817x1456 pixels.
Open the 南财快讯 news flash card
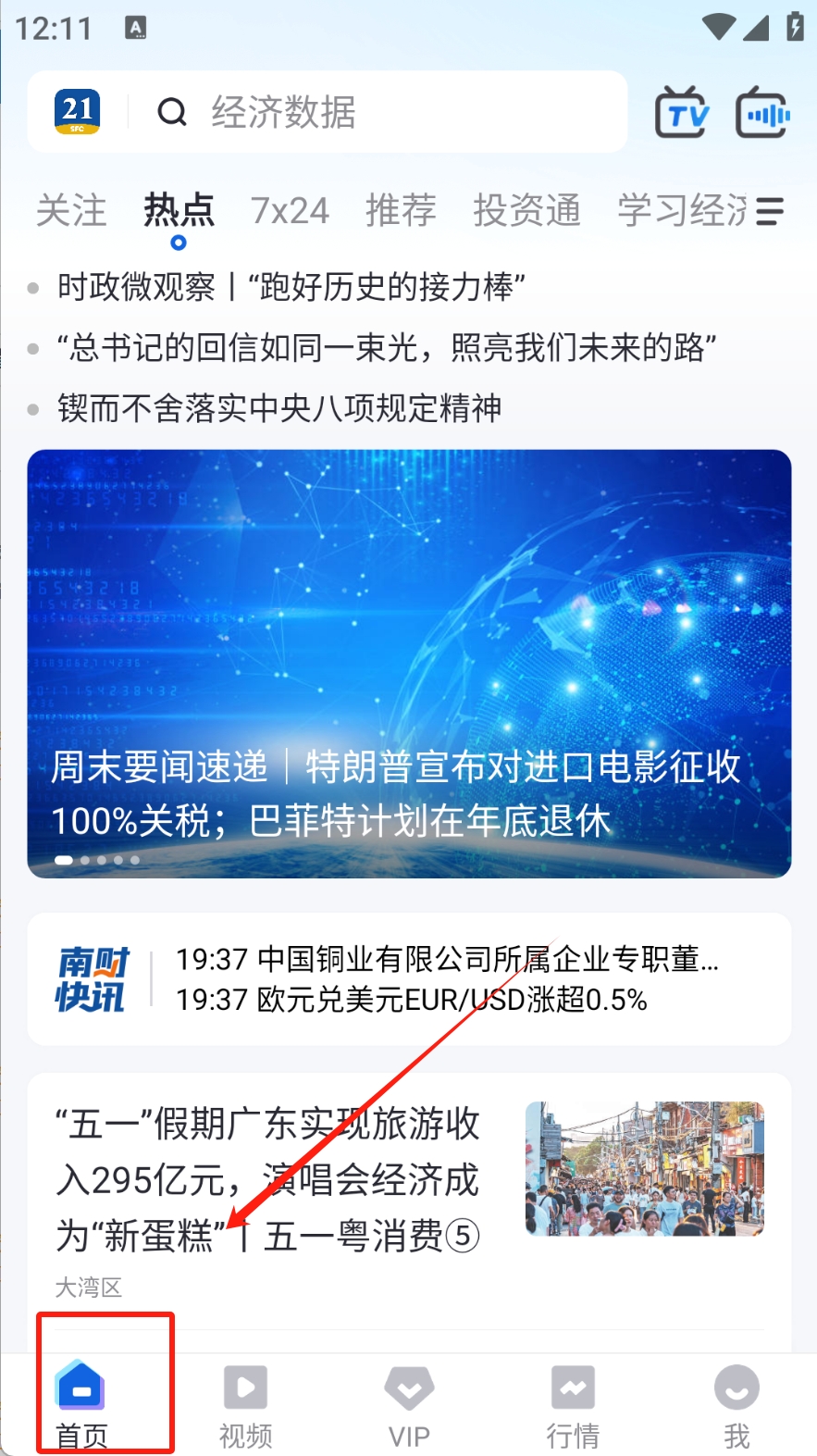click(409, 979)
